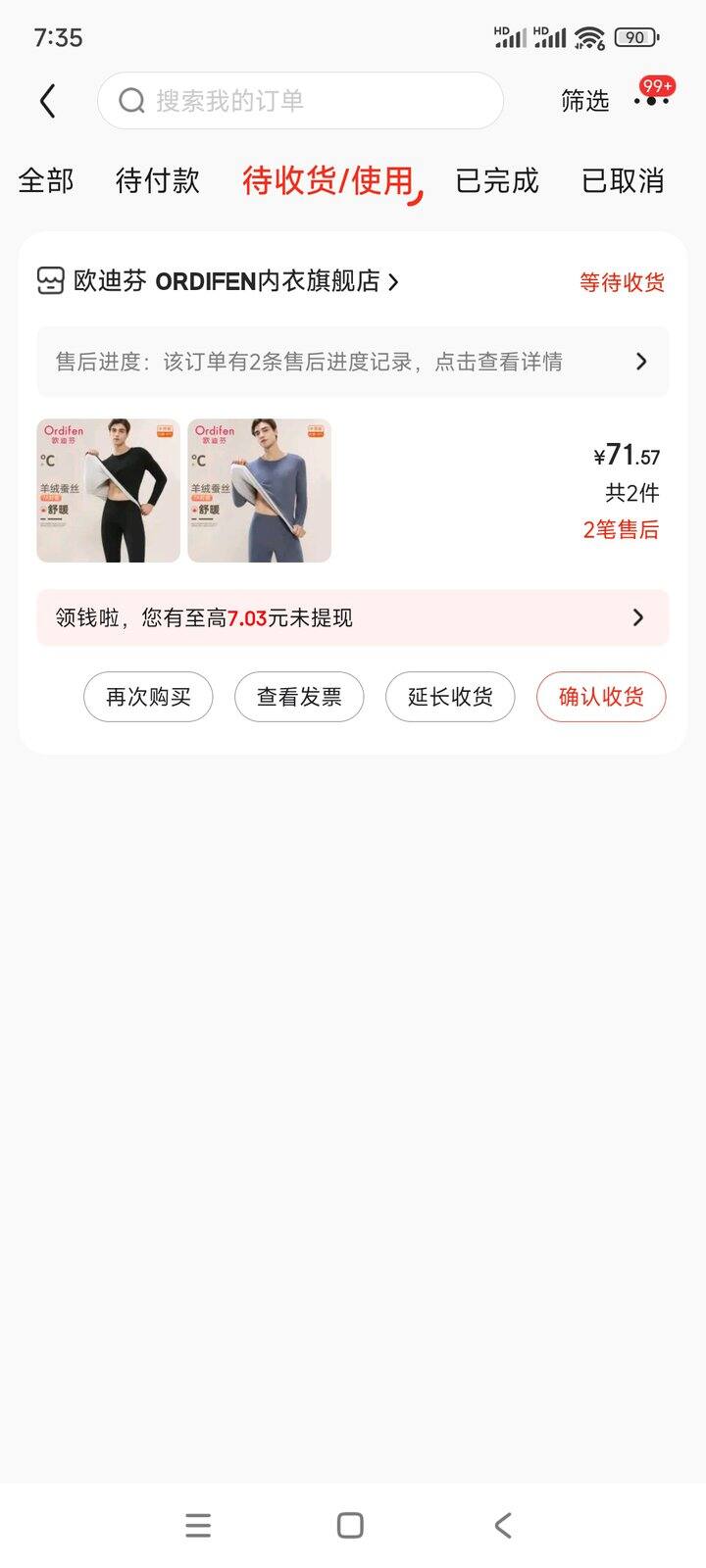Open the black thermal set product image
The height and width of the screenshot is (1568, 706).
click(x=109, y=491)
